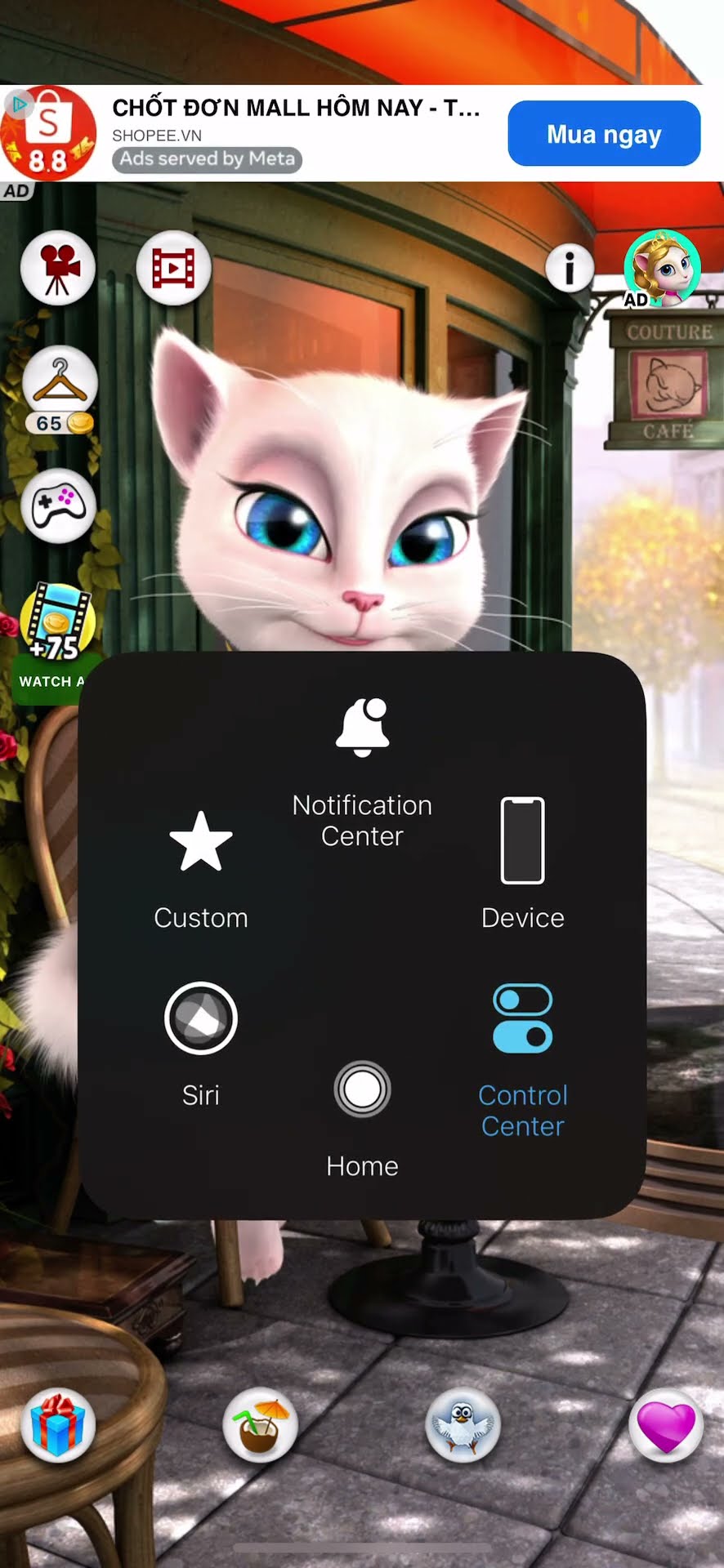Open the film clip gallery icon
Image resolution: width=724 pixels, height=1568 pixels.
coord(173,268)
